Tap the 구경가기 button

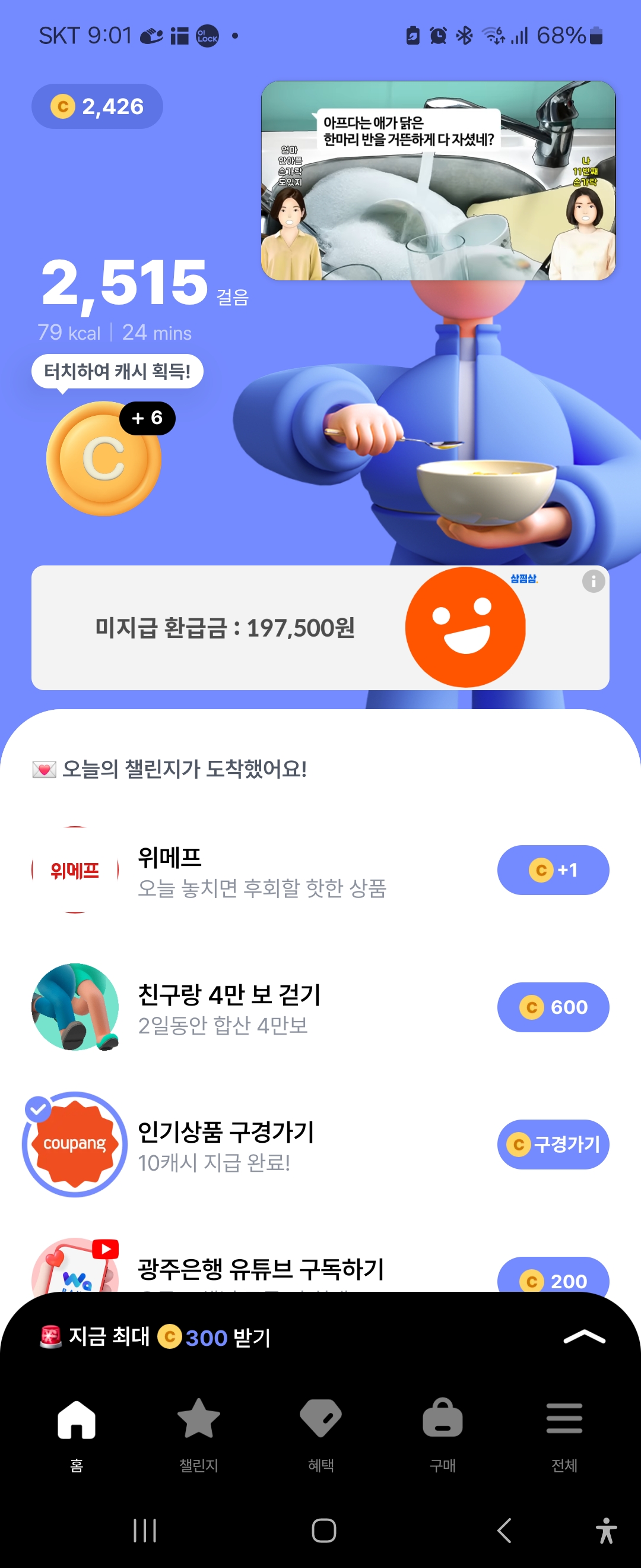point(553,1145)
